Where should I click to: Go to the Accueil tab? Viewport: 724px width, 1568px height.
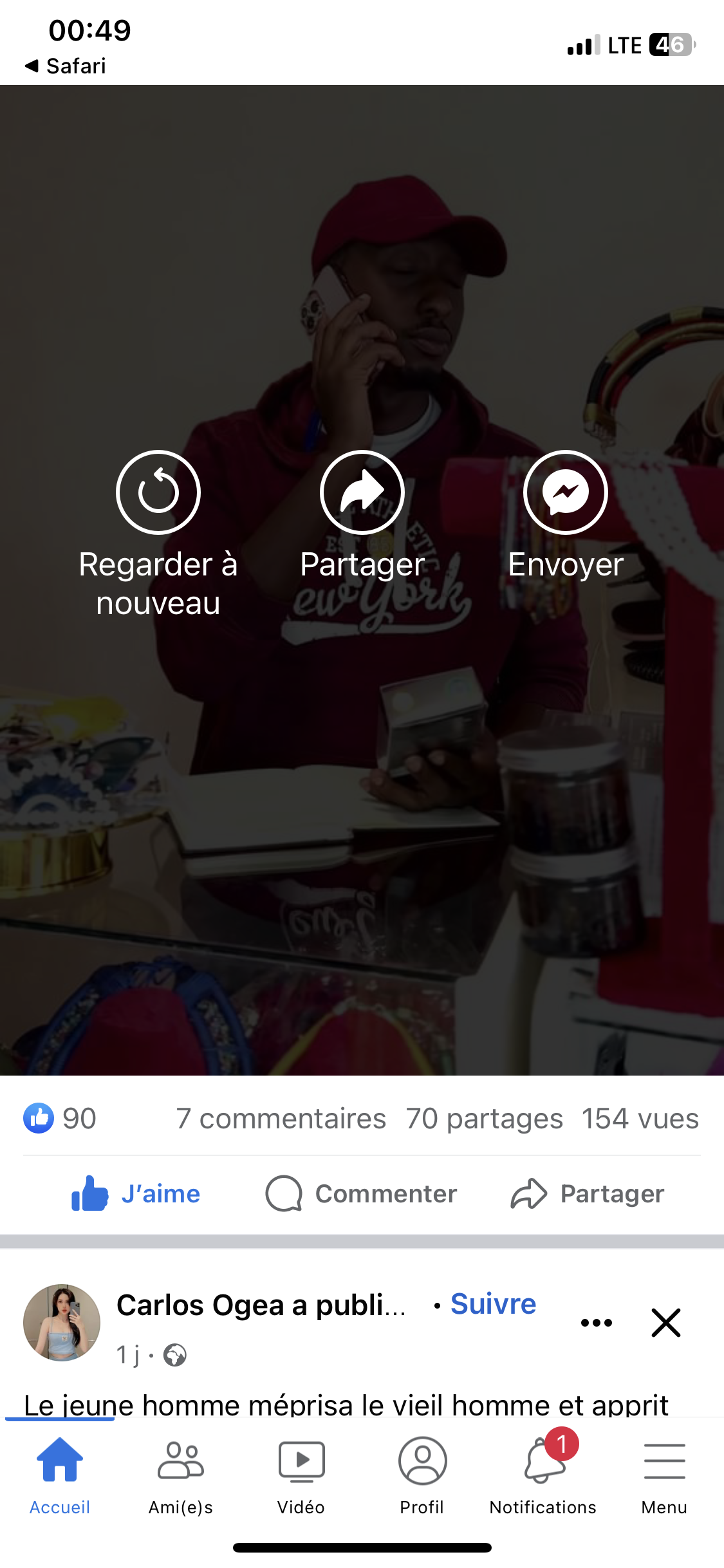click(60, 1475)
